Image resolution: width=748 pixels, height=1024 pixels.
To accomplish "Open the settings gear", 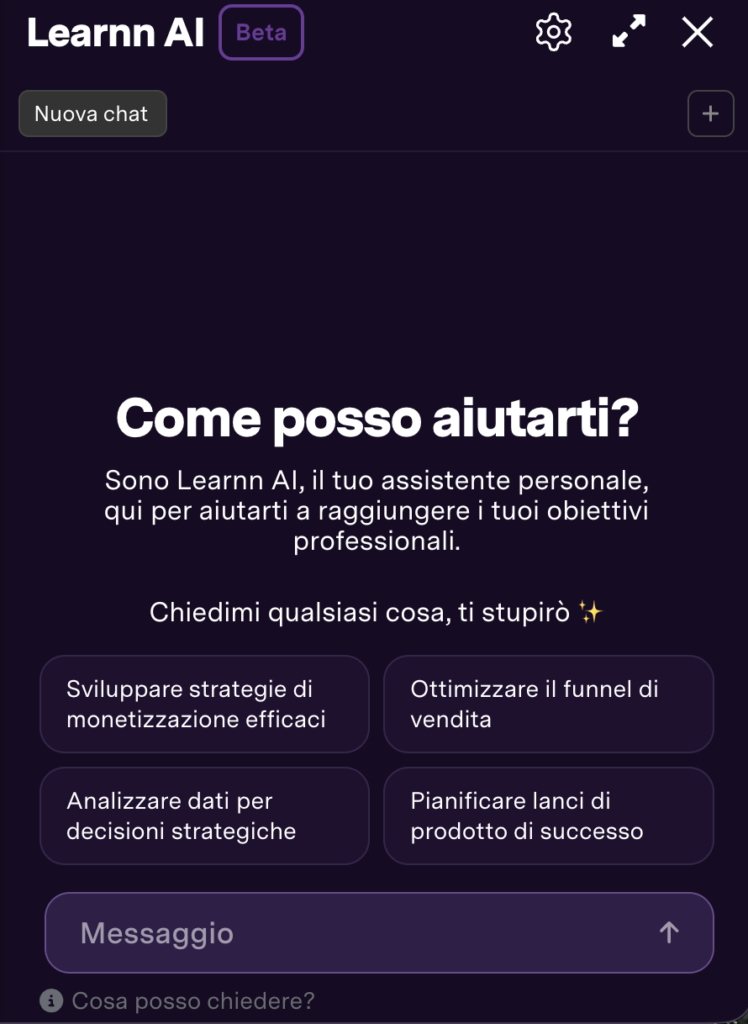I will point(553,33).
